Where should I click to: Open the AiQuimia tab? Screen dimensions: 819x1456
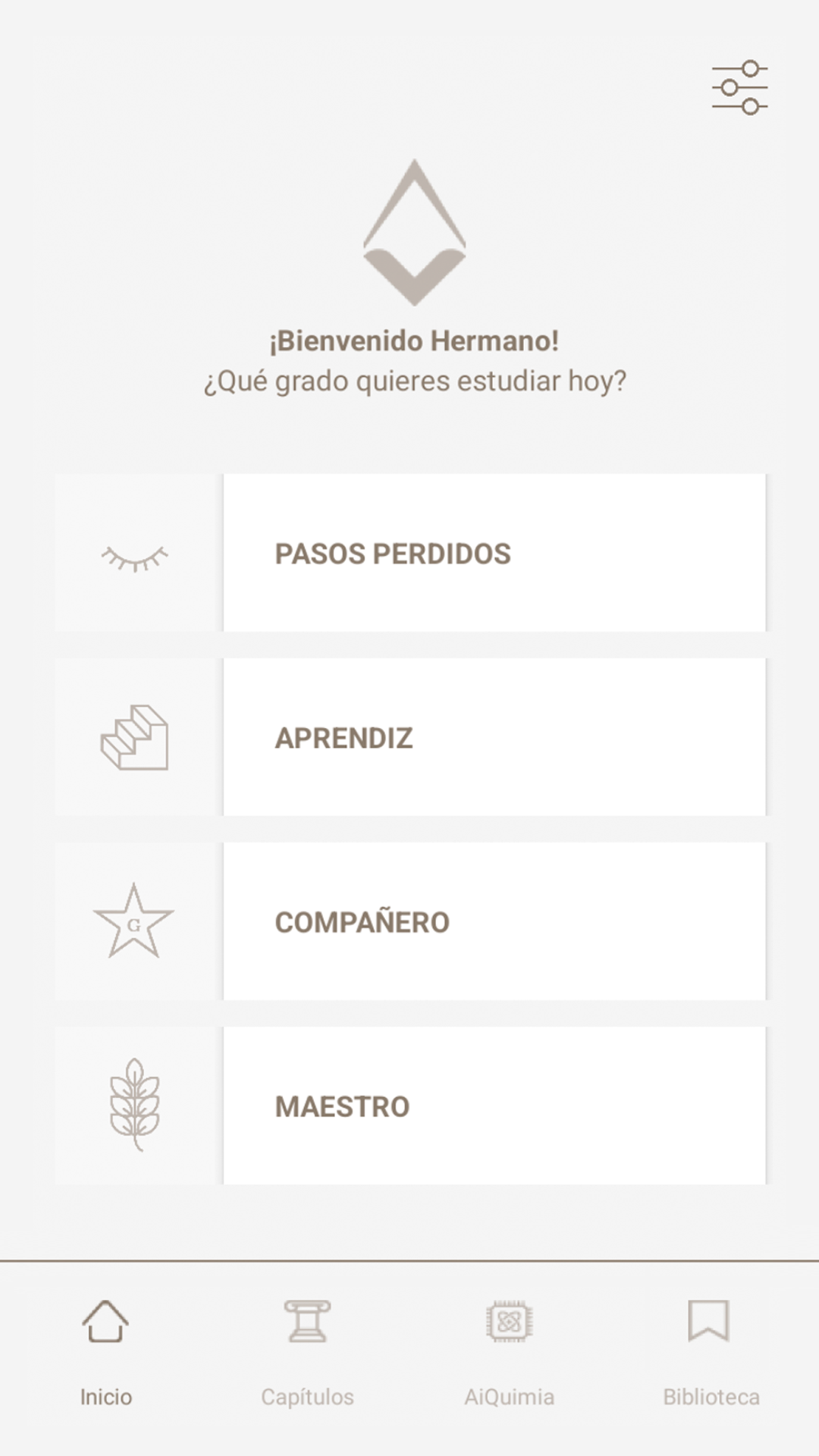[x=509, y=1350]
